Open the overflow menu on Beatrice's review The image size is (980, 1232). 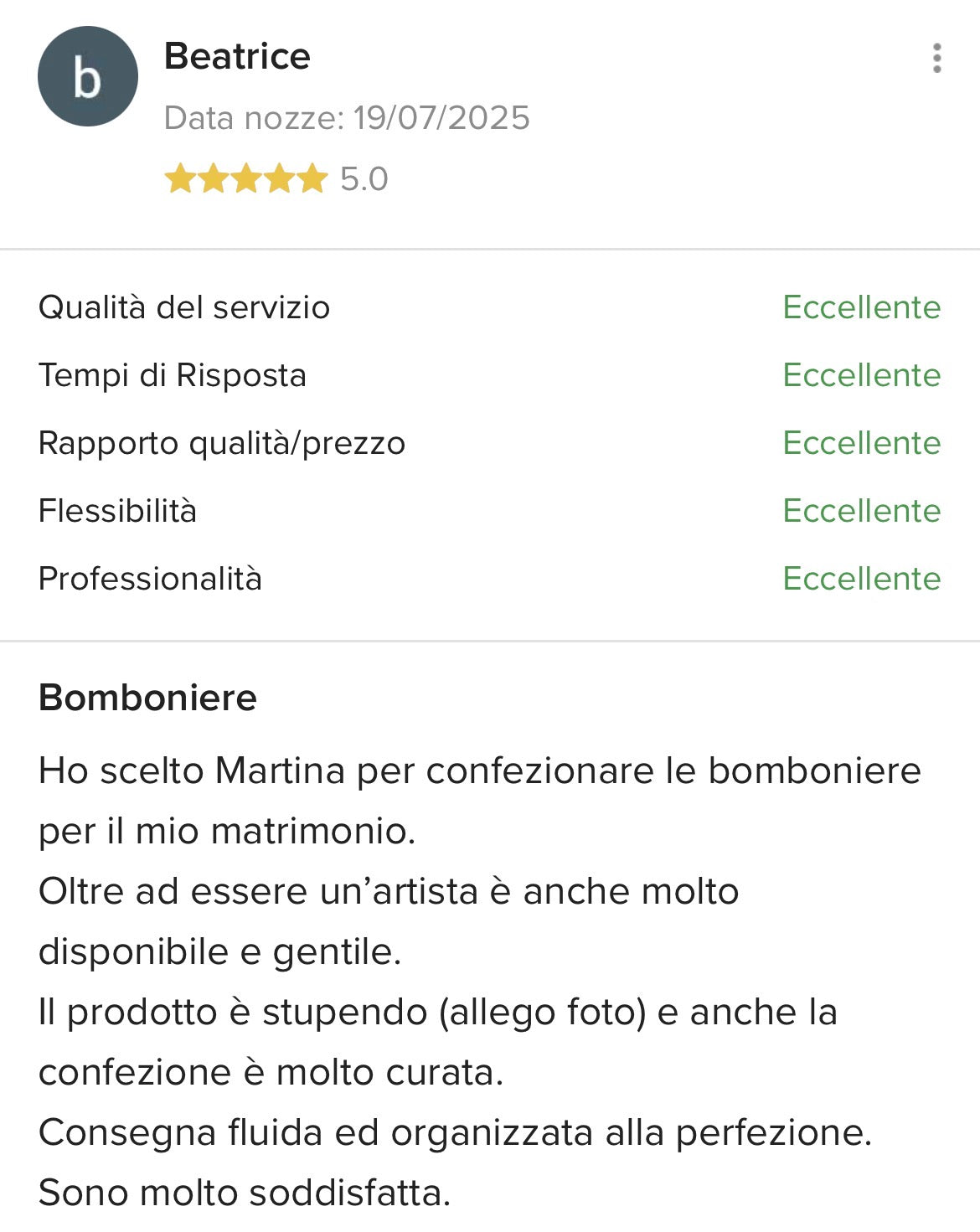936,59
